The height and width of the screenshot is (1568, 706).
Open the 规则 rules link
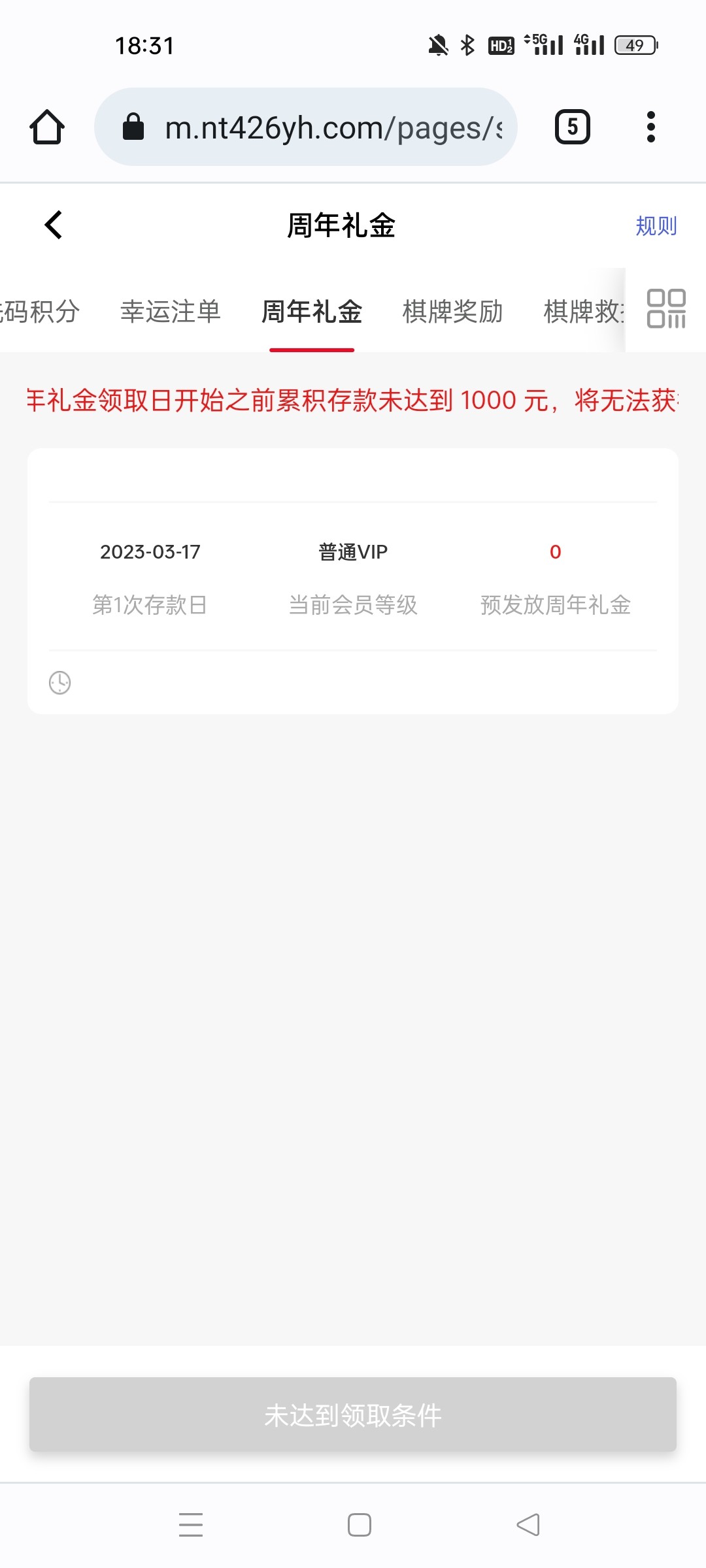click(x=656, y=226)
